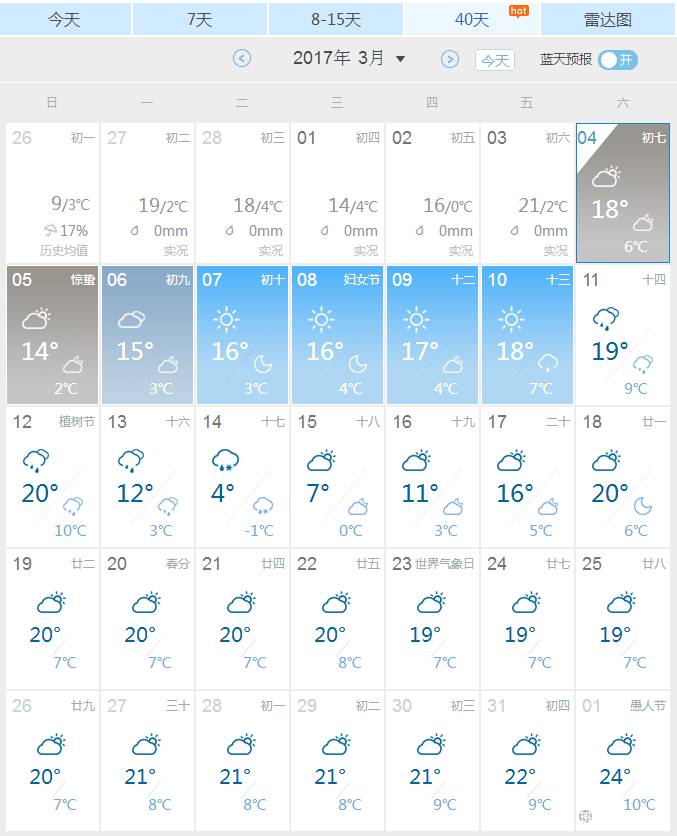Viewport: 677px width, 836px height.
Task: Switch to the 7天 forecast tab
Action: pyautogui.click(x=200, y=19)
